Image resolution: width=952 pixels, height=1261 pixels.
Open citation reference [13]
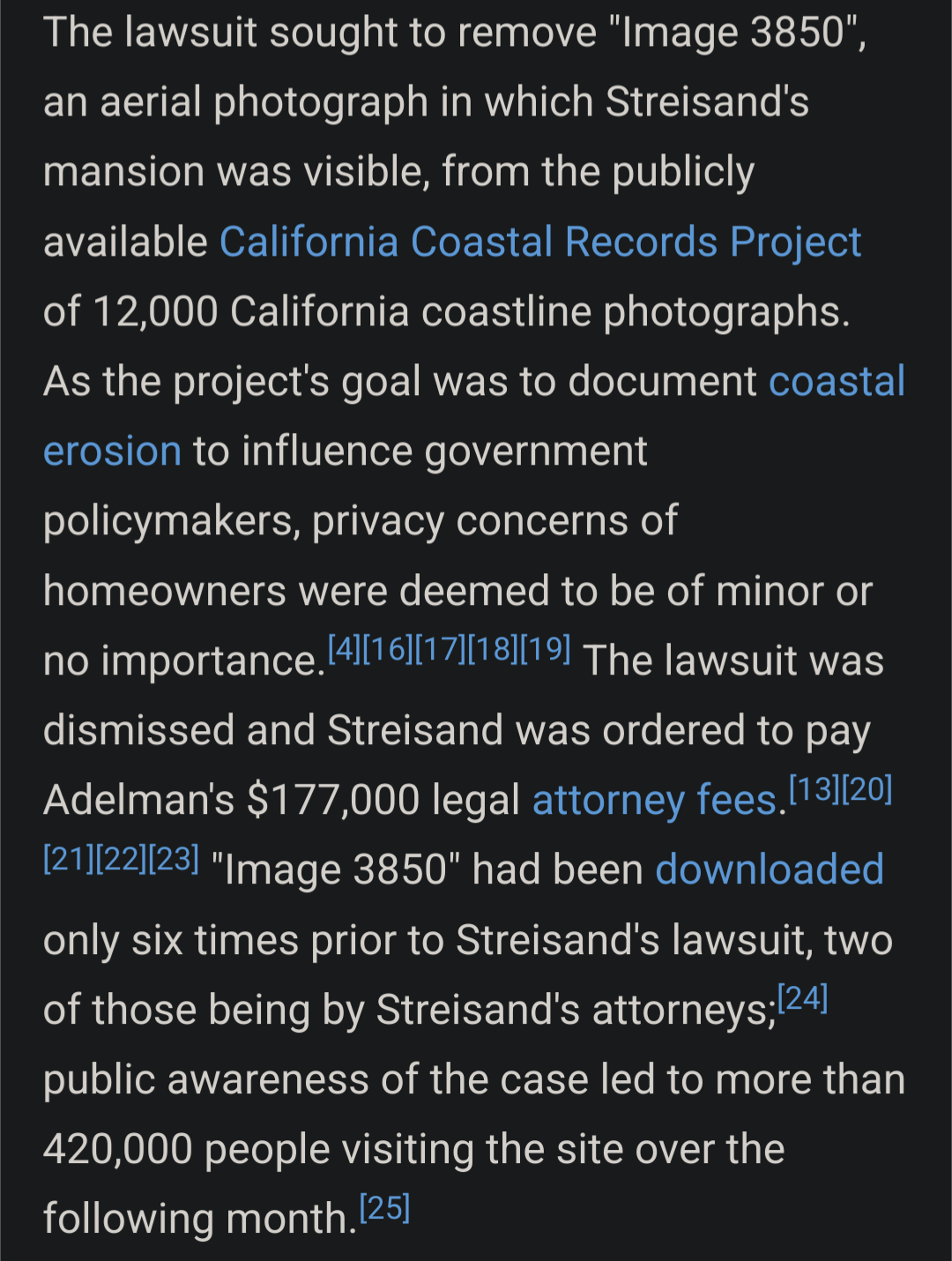click(814, 789)
